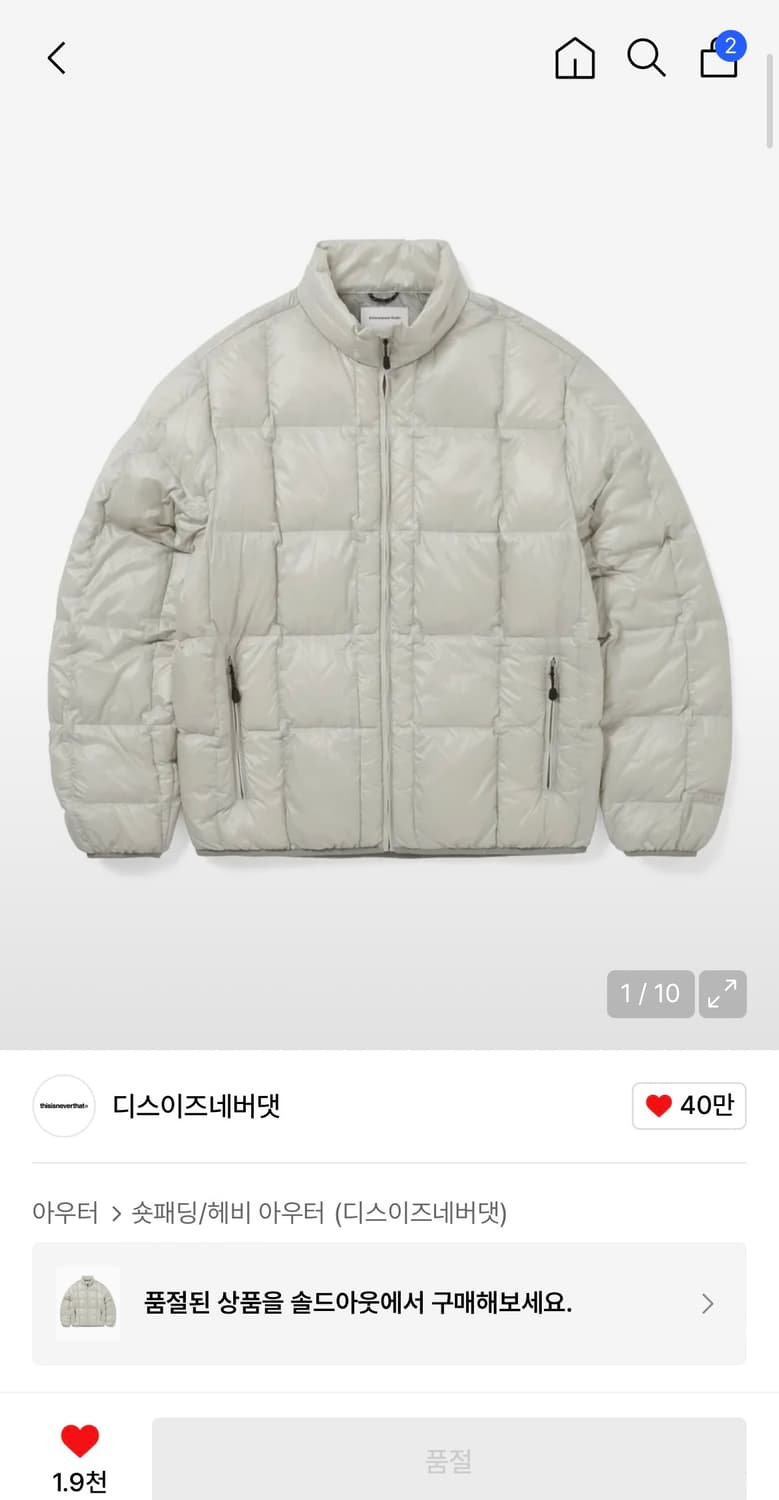Viewport: 779px width, 1500px height.
Task: Tap the heart icon above 1.9천
Action: pos(78,1443)
